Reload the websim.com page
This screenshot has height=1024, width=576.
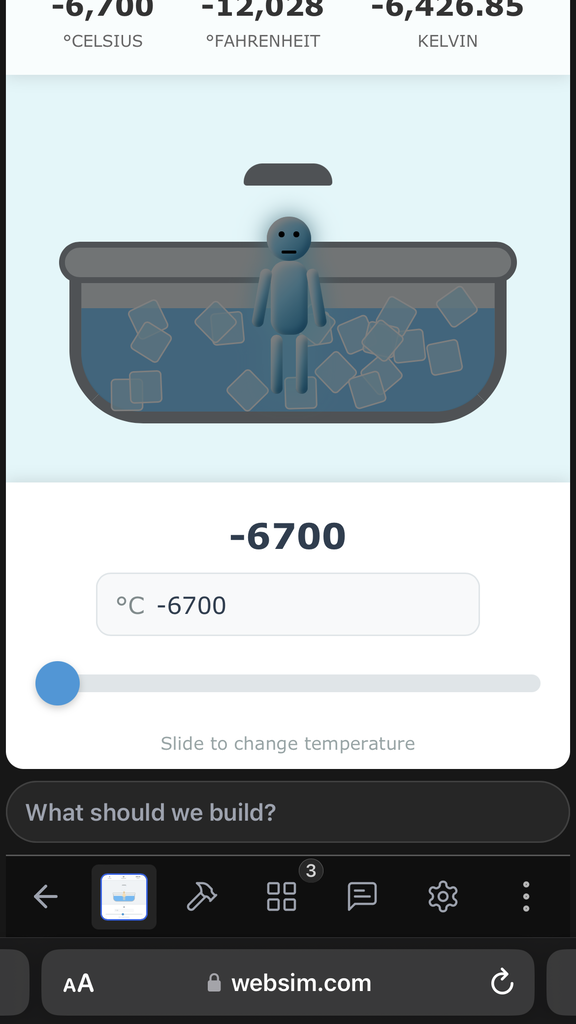(x=502, y=982)
